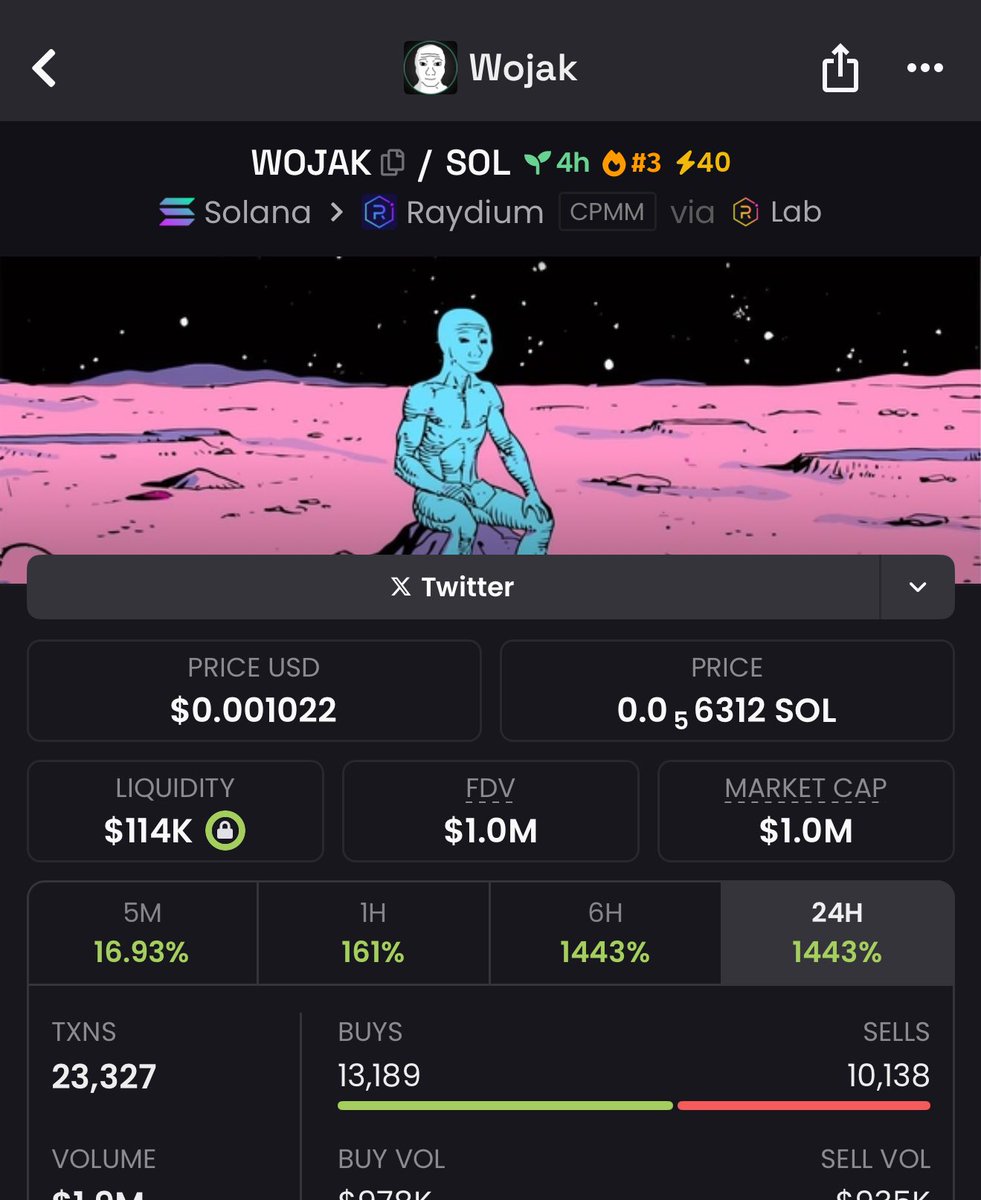Switch to the 5M timeframe
The height and width of the screenshot is (1200, 981).
tap(142, 932)
